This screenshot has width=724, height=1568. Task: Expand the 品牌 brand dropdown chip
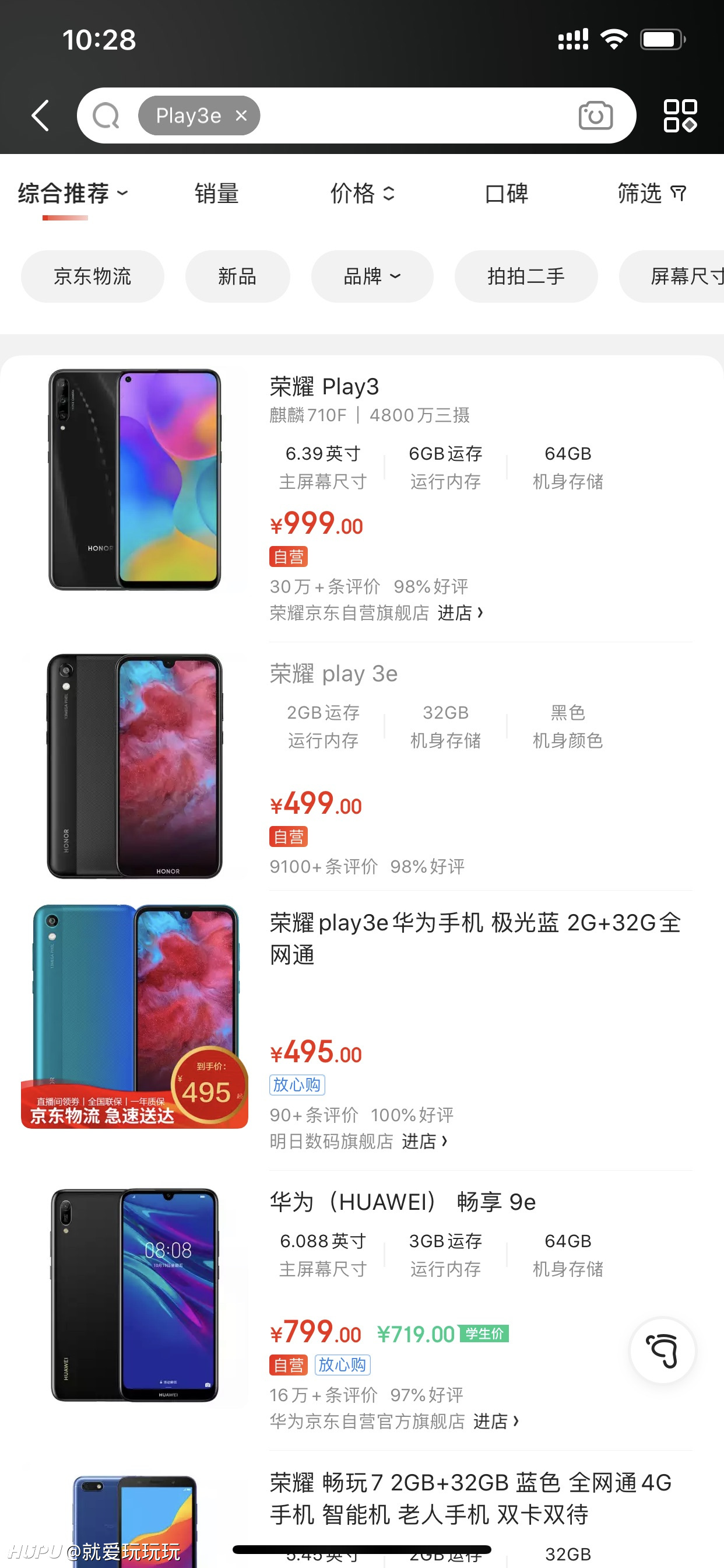(x=372, y=276)
